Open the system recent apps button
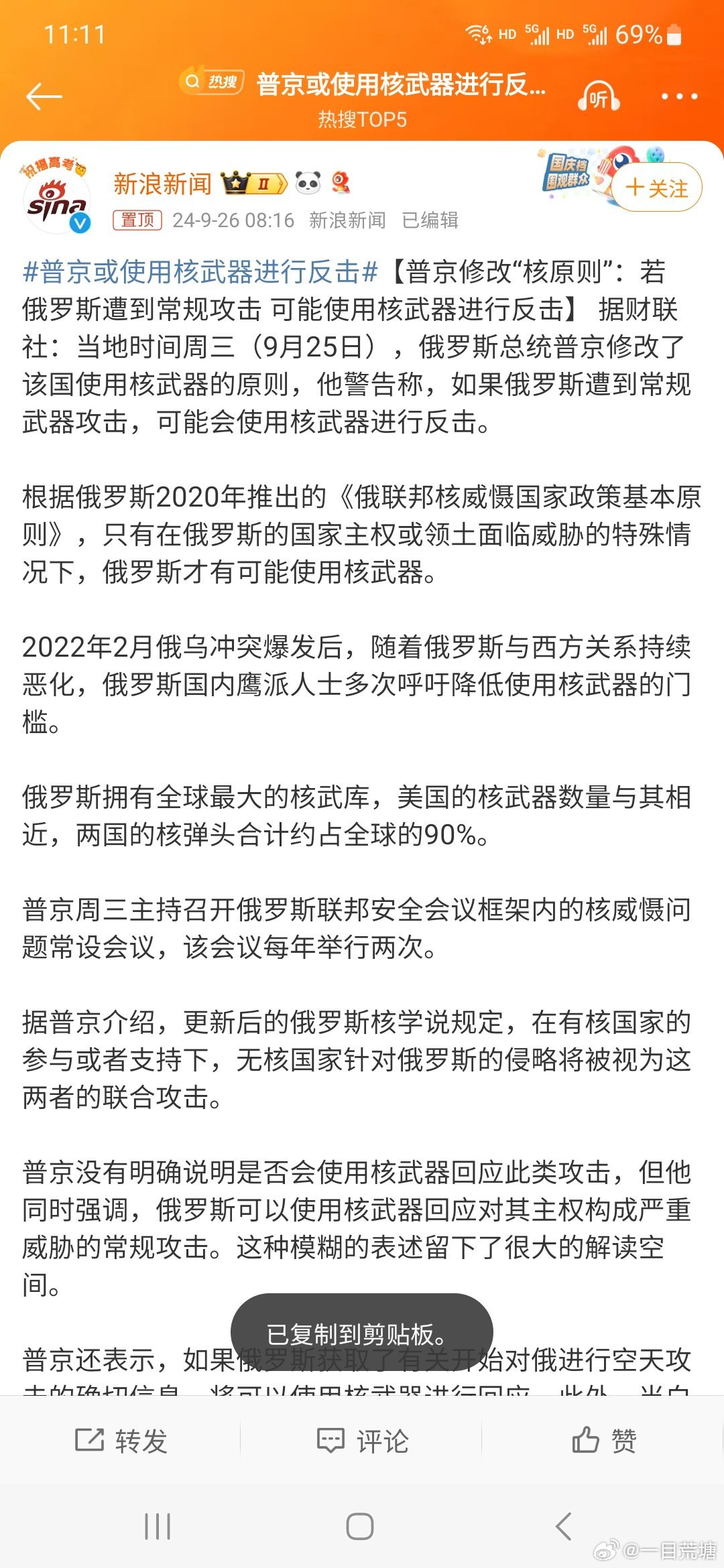 (x=158, y=1526)
